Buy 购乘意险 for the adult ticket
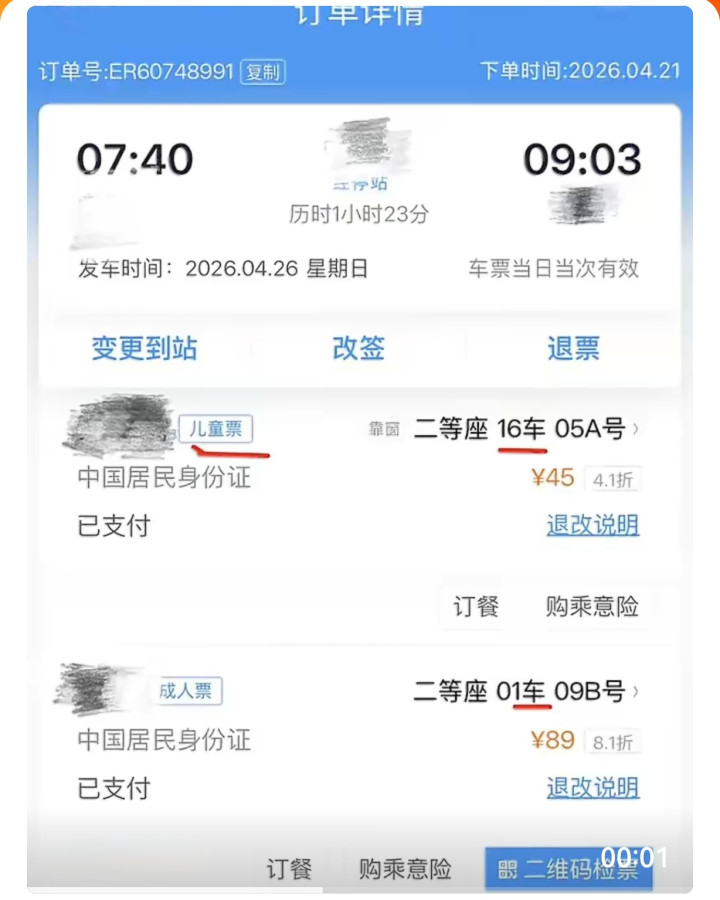The width and height of the screenshot is (720, 900). 405,869
